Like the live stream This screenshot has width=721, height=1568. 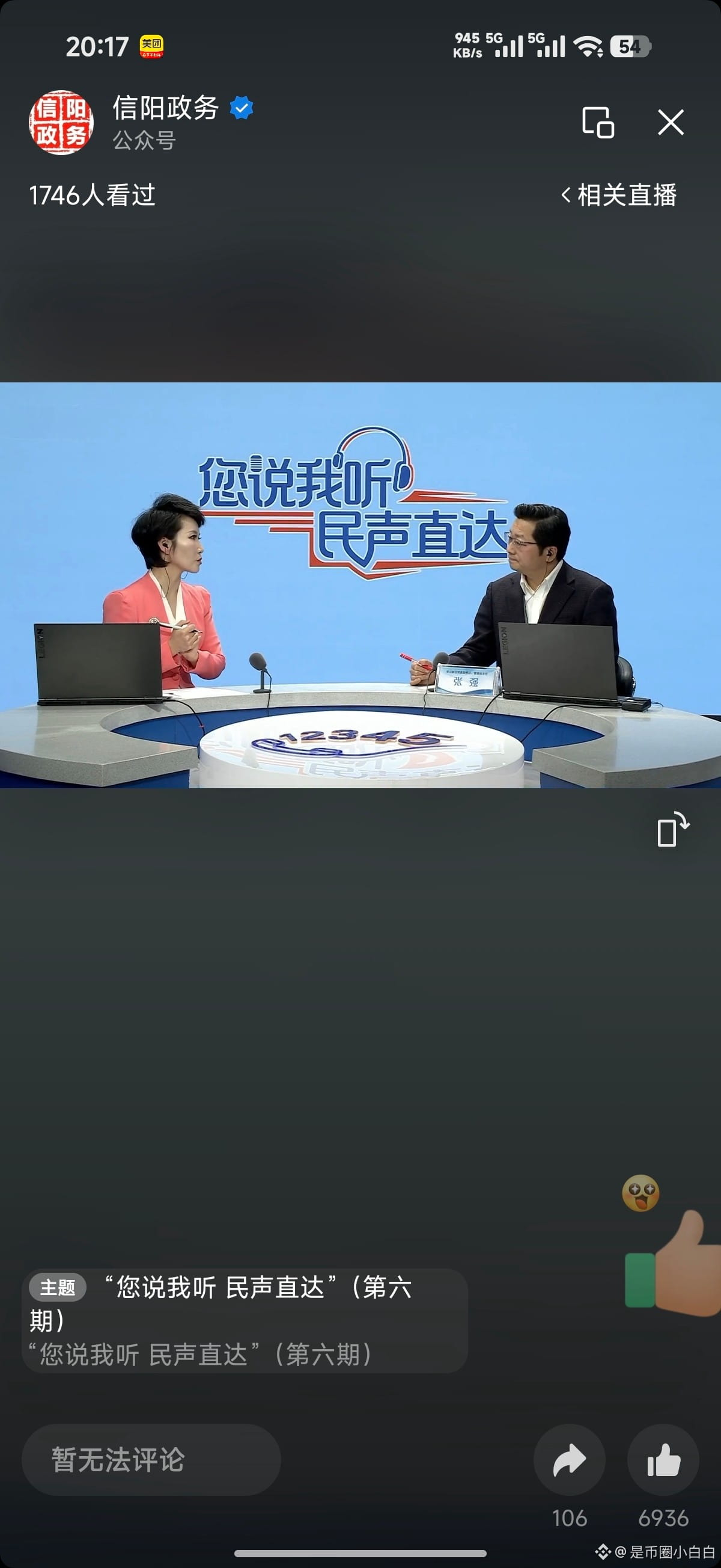click(663, 1460)
